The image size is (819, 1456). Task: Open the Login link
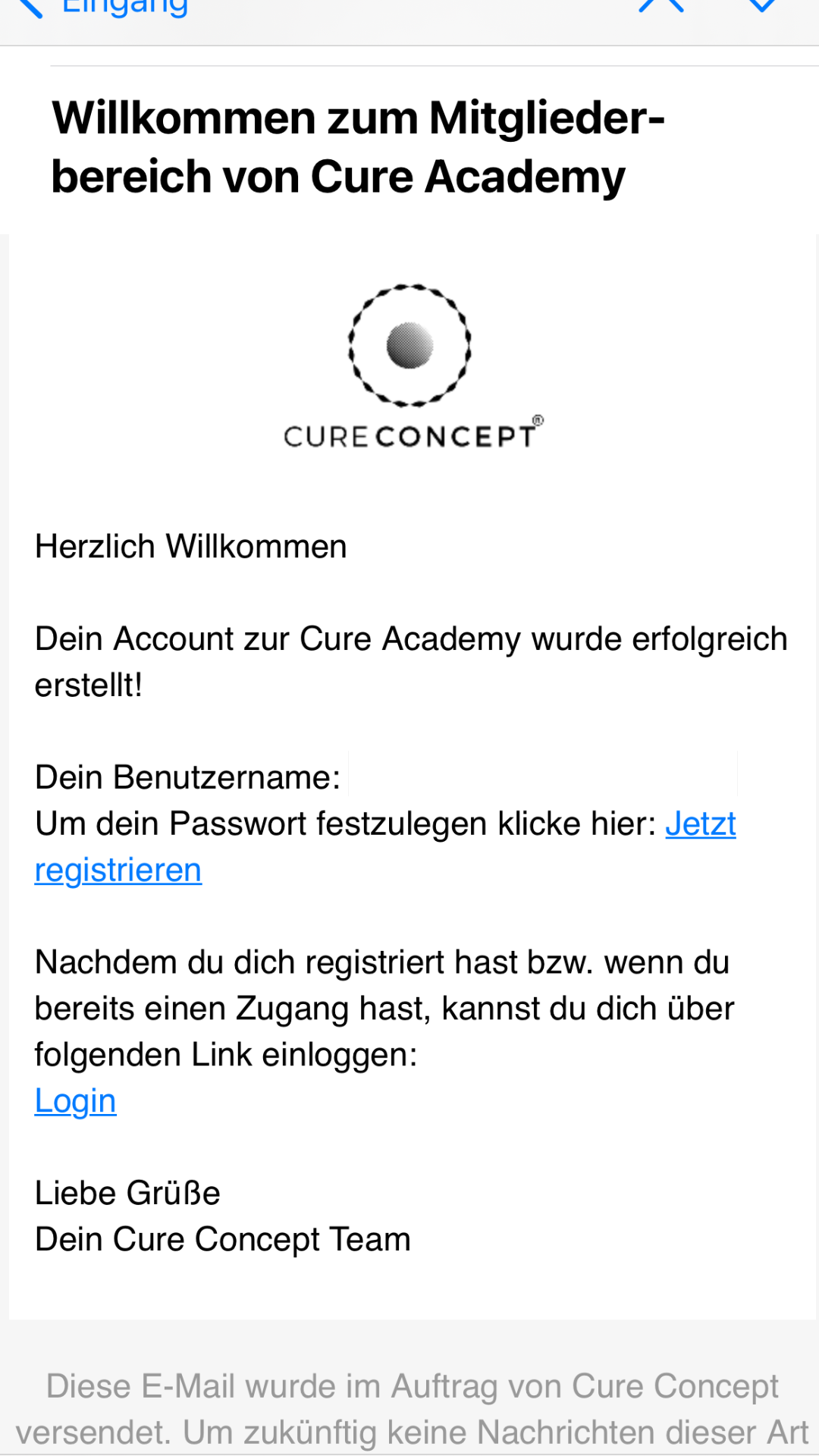76,1101
